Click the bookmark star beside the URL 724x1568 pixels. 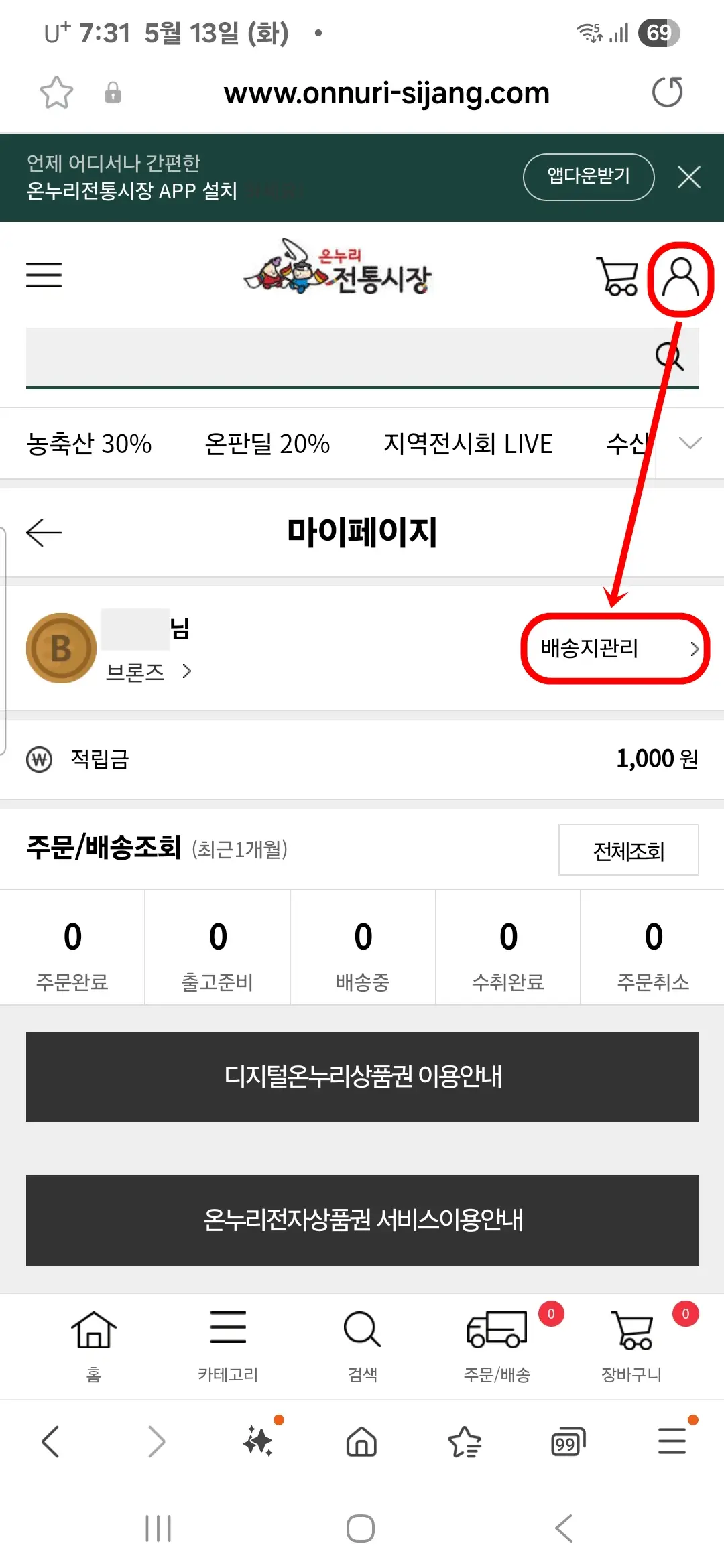[x=56, y=92]
